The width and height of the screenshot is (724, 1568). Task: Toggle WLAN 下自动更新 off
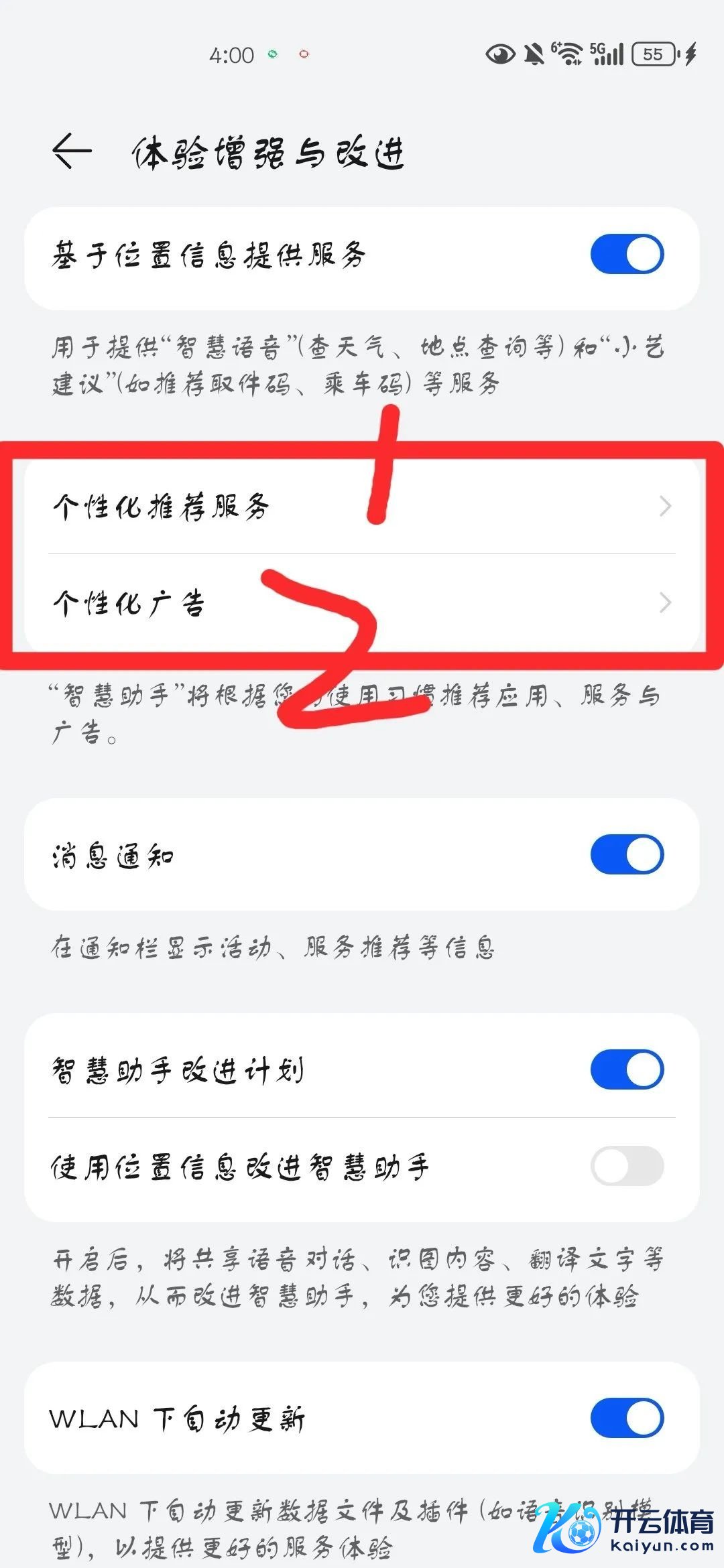click(627, 1418)
